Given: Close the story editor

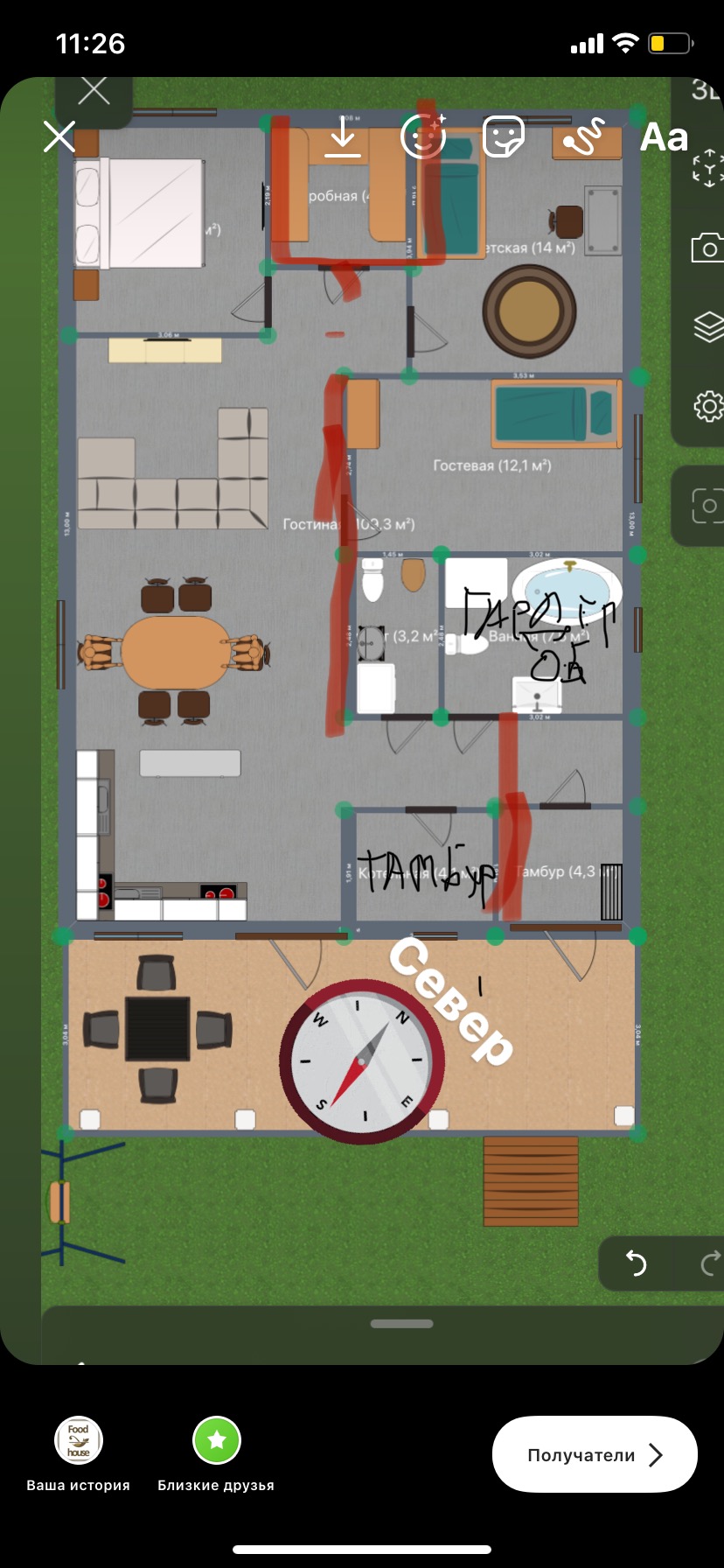Looking at the screenshot, I should click(59, 137).
